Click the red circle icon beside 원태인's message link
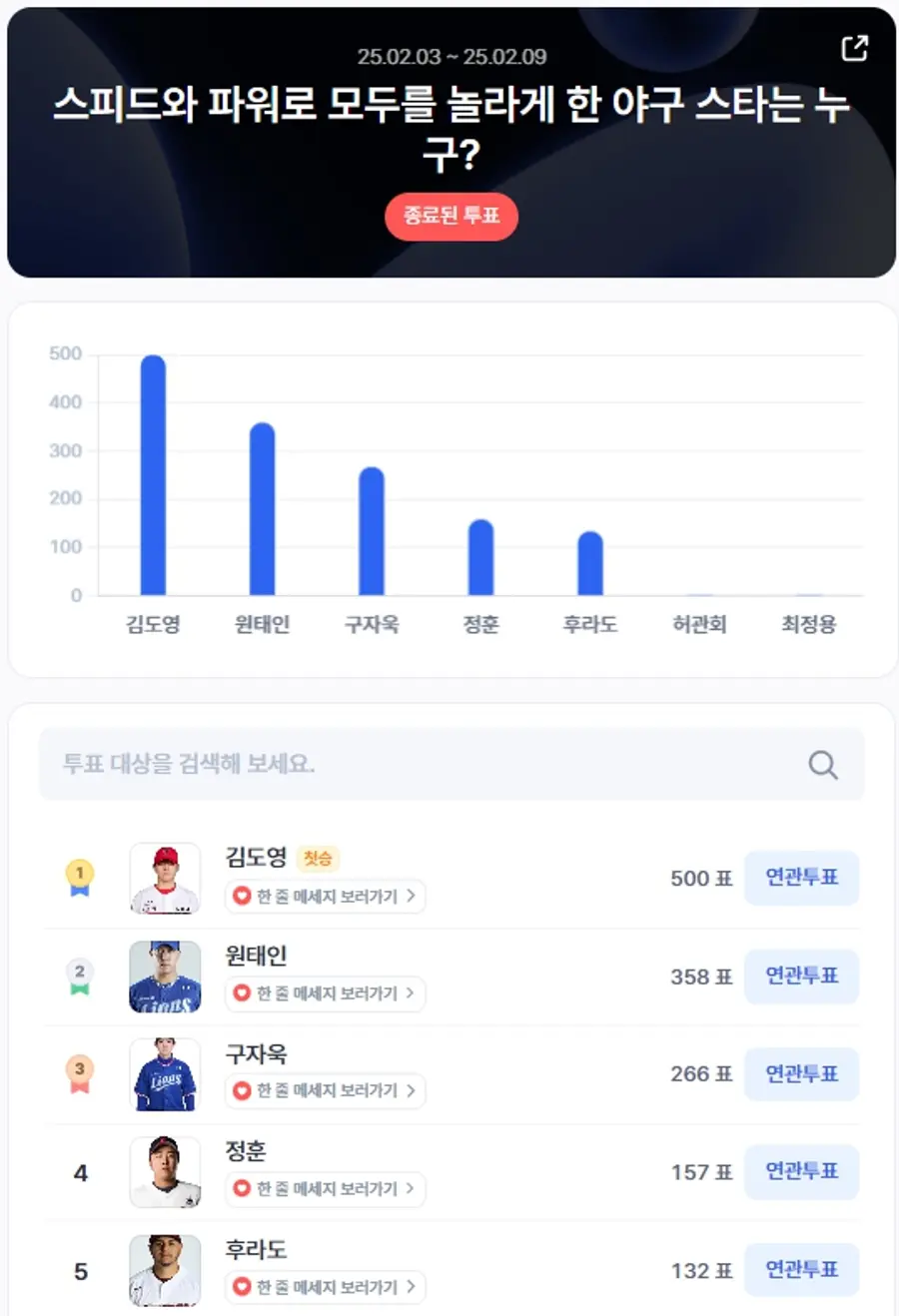Viewport: 899px width, 1316px height. point(240,994)
